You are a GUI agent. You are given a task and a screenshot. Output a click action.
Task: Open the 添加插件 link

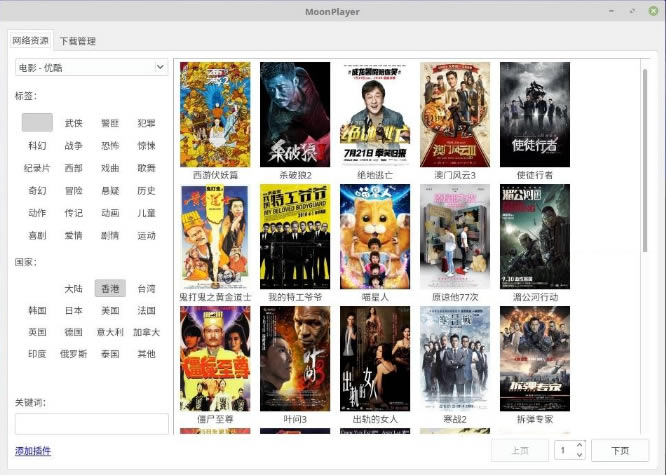[x=33, y=451]
